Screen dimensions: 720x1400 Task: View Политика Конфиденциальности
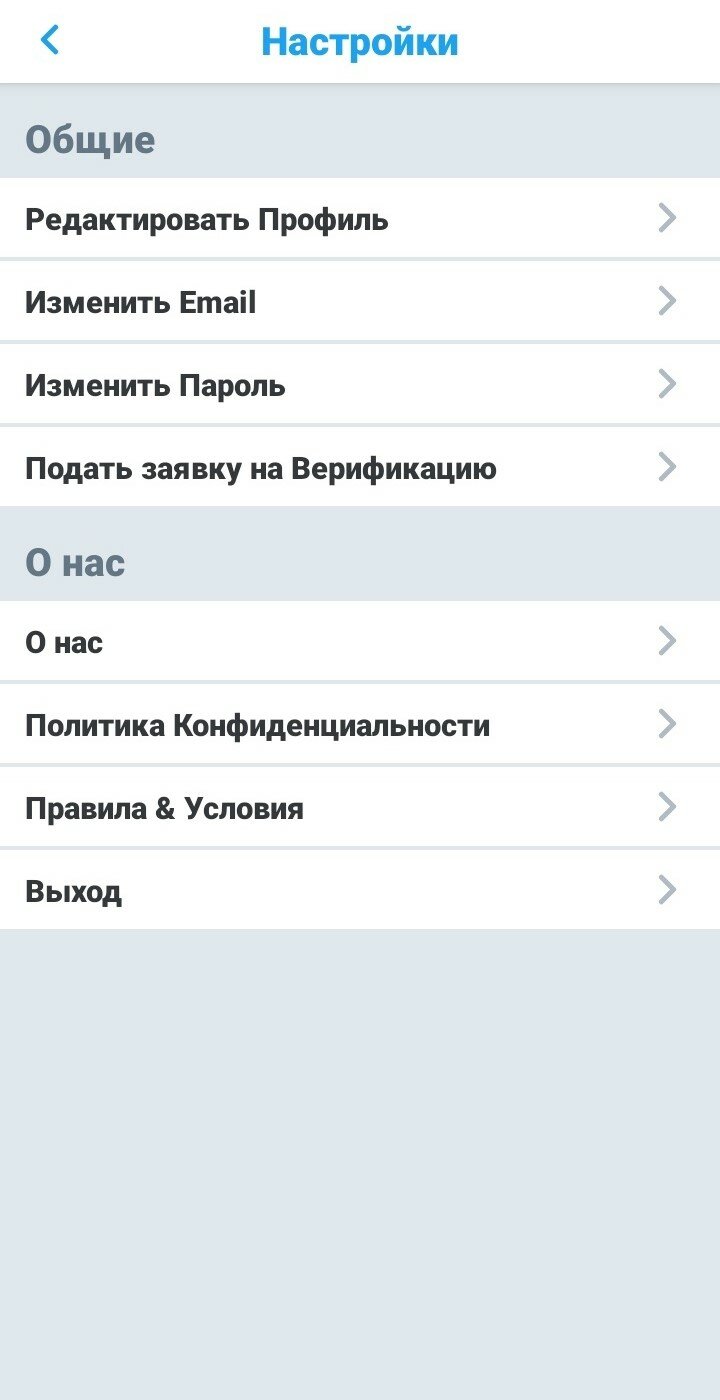pos(360,724)
